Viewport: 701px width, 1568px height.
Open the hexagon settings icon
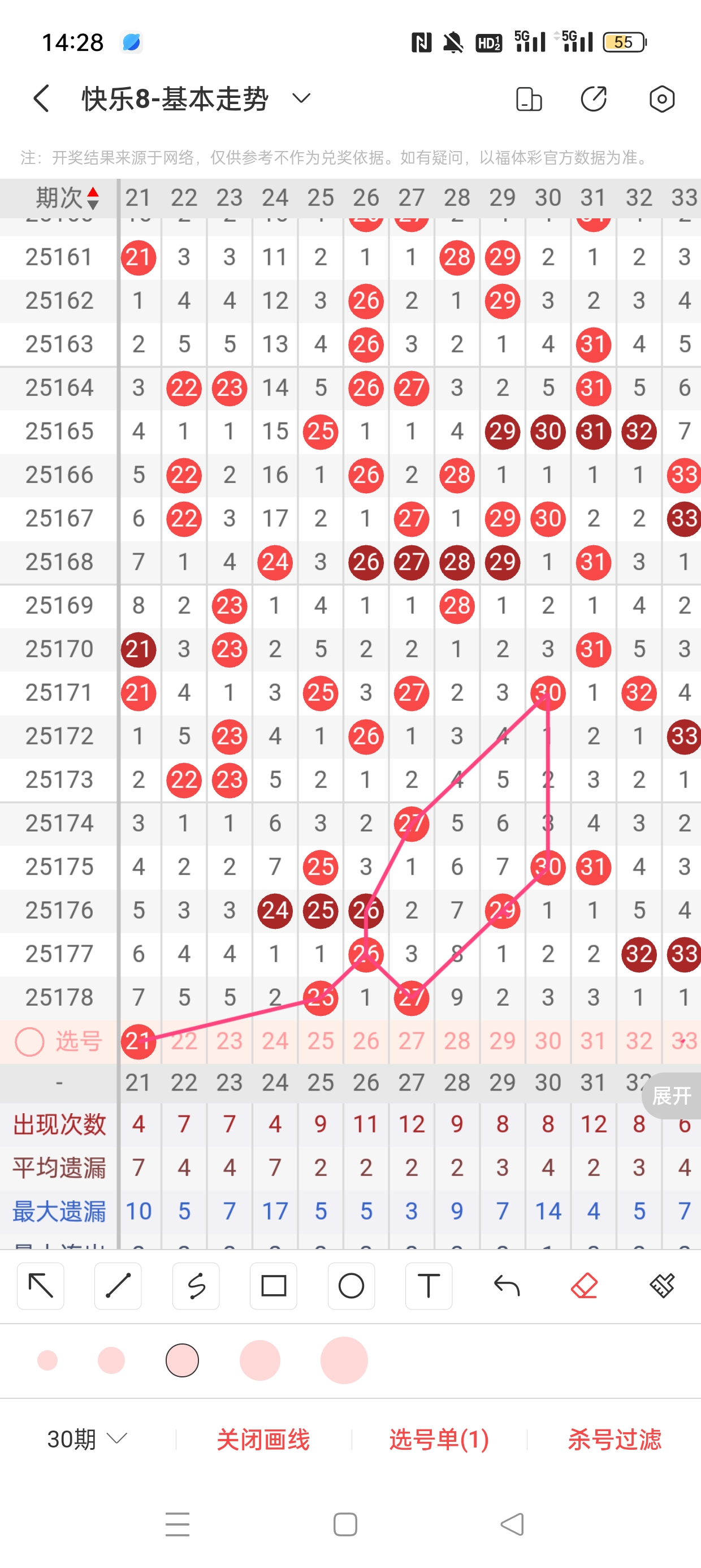tap(661, 98)
